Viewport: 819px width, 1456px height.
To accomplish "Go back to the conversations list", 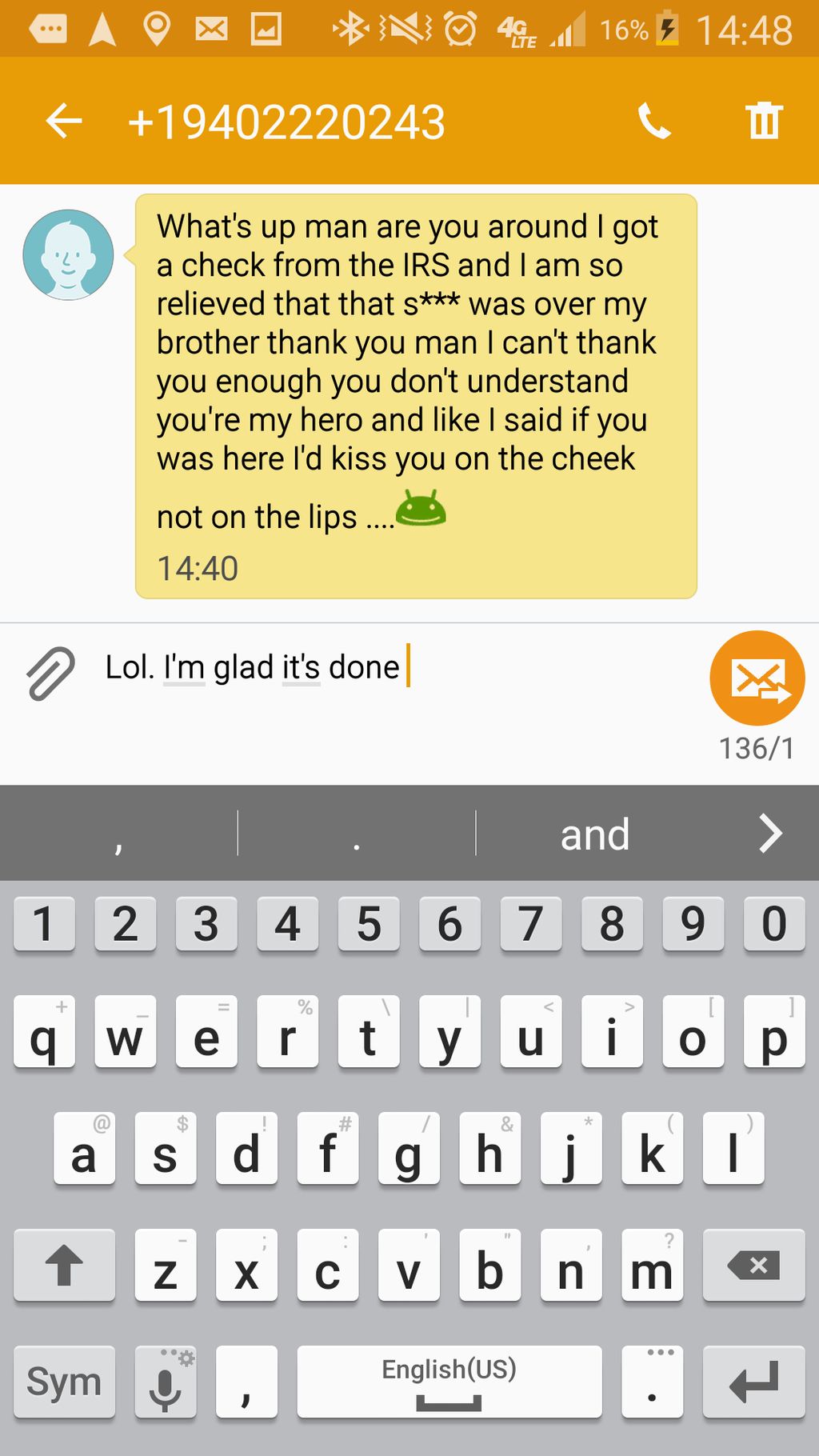I will pyautogui.click(x=64, y=122).
